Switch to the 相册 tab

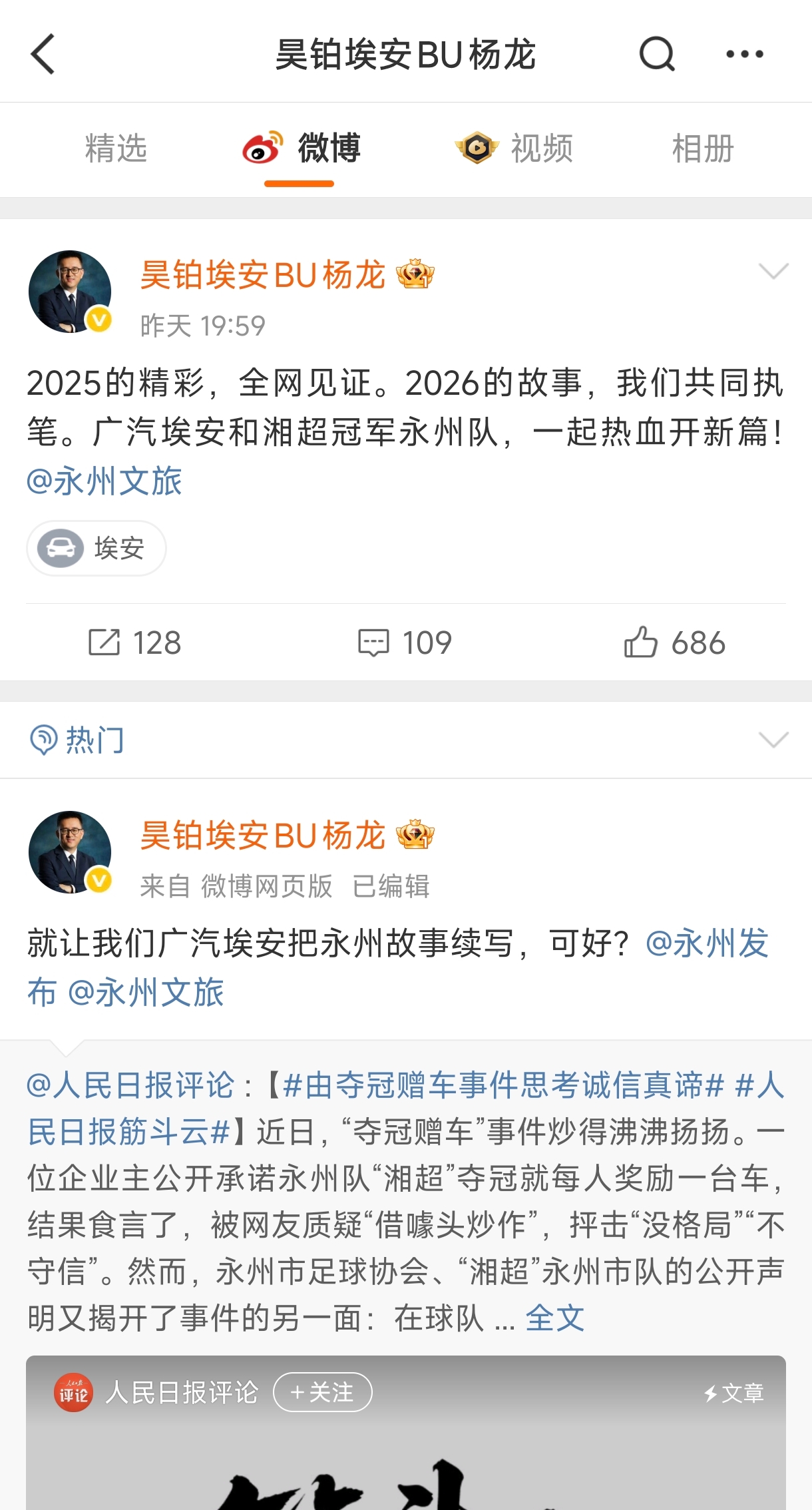[x=702, y=148]
